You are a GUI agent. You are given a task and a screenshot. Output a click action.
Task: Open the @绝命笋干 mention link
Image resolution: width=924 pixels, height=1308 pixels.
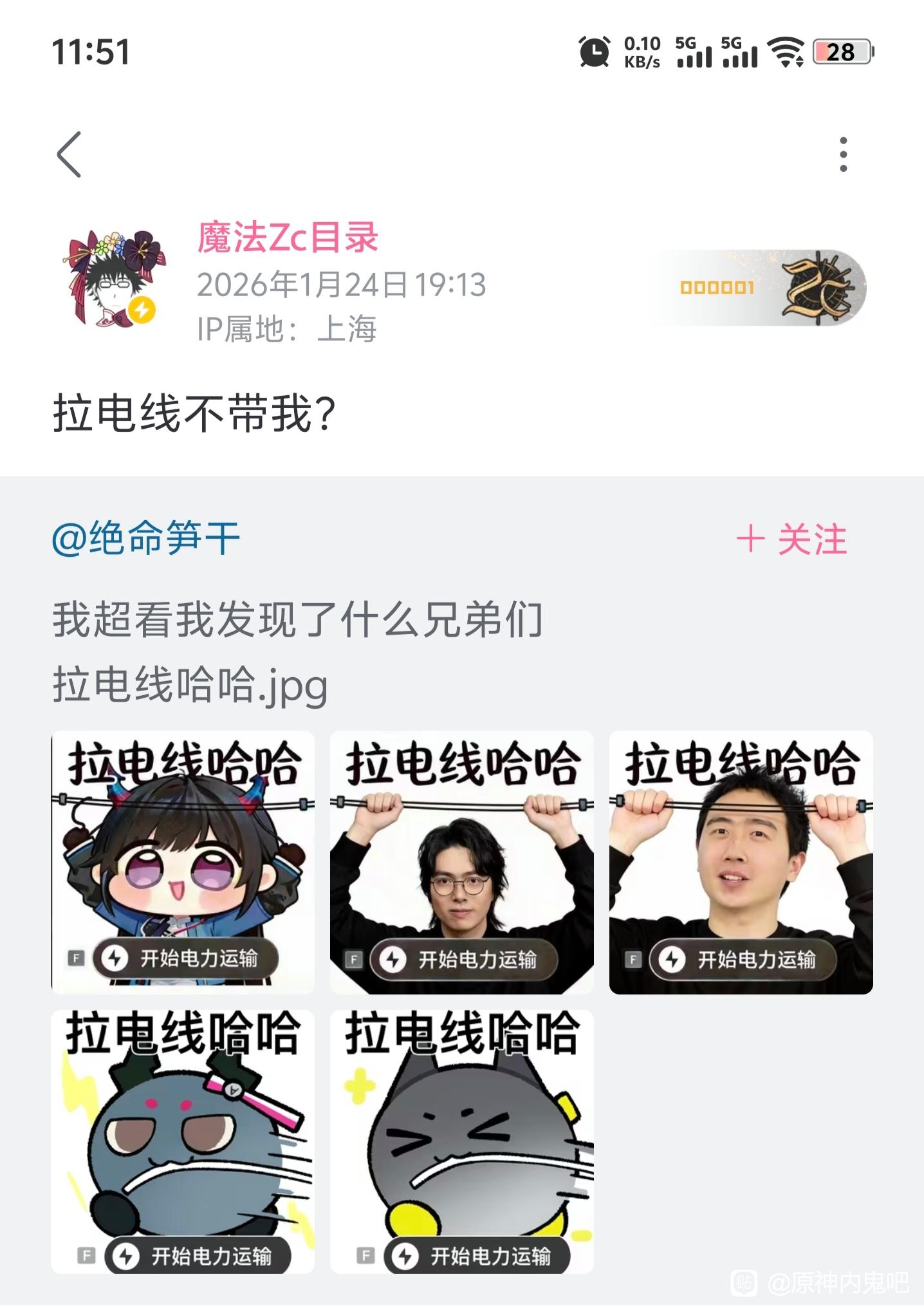[146, 538]
